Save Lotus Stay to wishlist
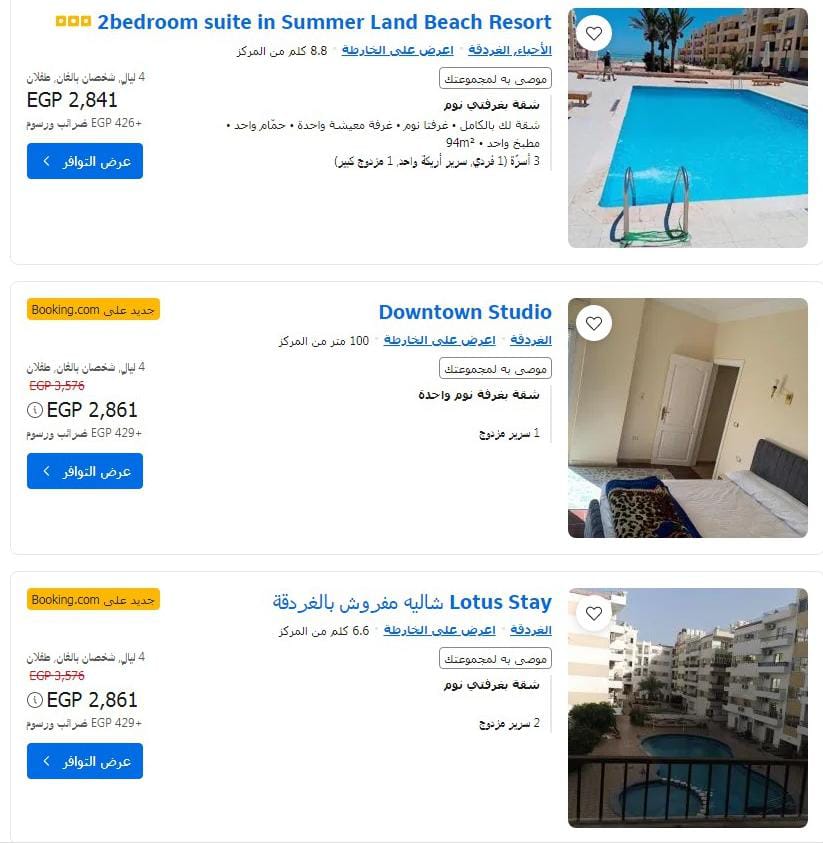The image size is (823, 843). pos(594,613)
